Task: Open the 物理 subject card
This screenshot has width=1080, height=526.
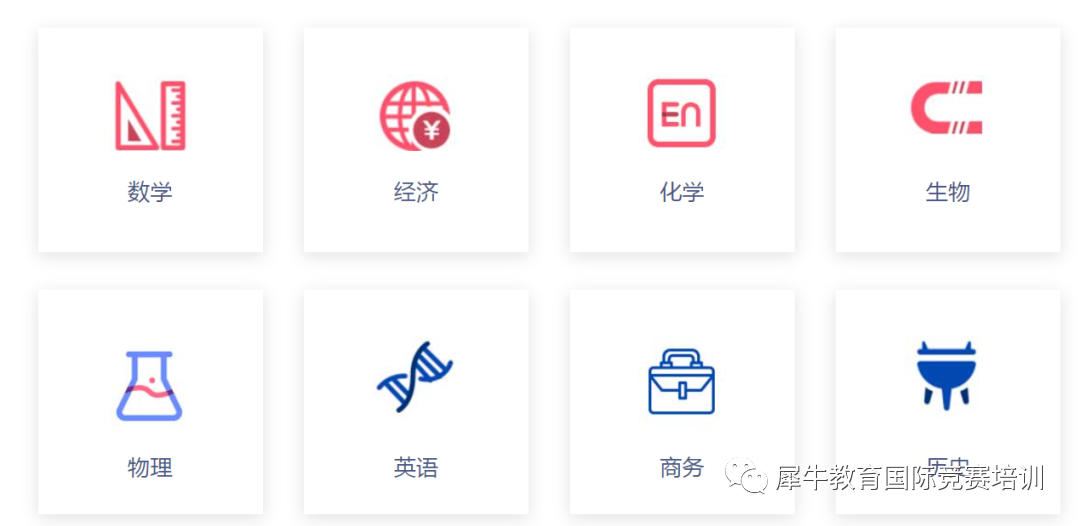Action: (x=150, y=402)
